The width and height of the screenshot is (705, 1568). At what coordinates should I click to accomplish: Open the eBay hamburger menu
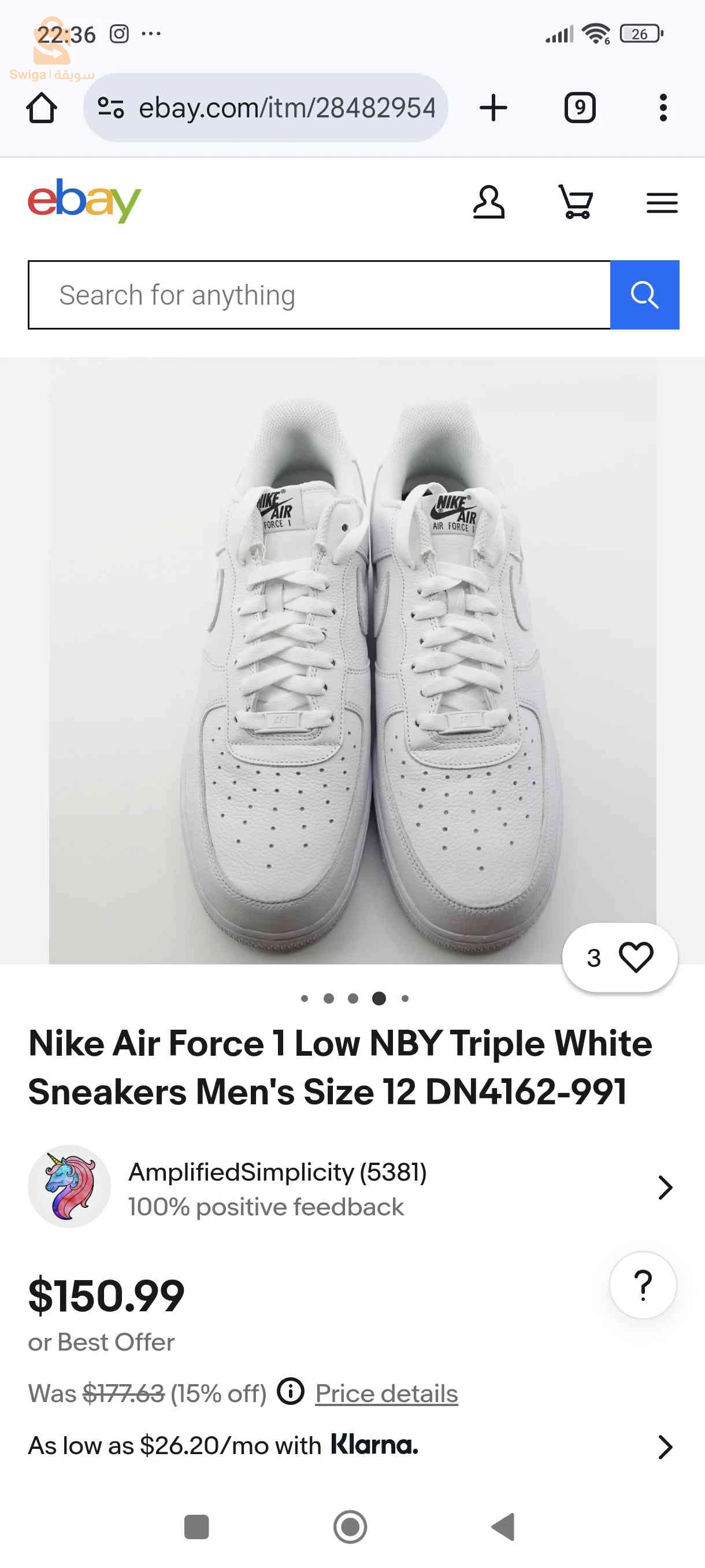pos(661,202)
